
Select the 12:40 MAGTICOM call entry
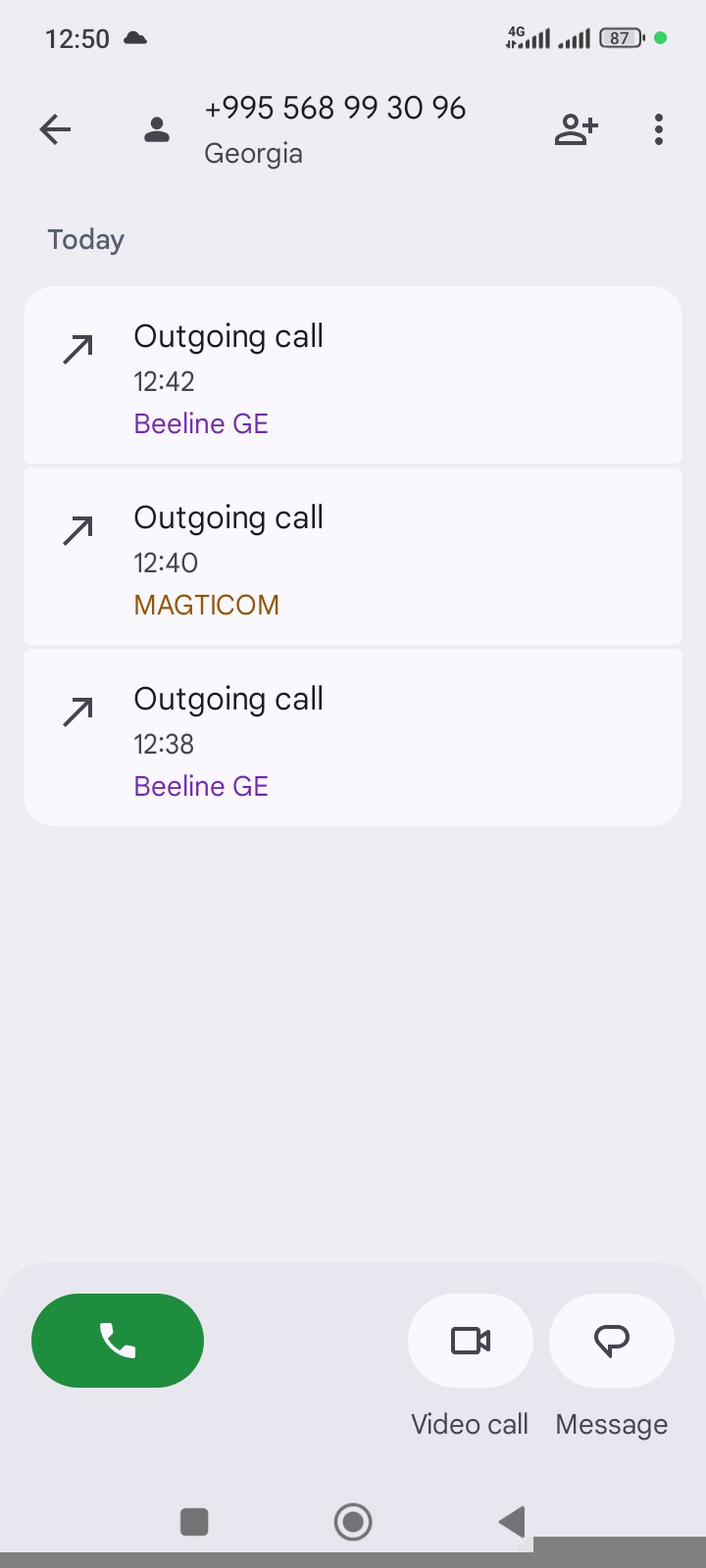click(x=353, y=557)
